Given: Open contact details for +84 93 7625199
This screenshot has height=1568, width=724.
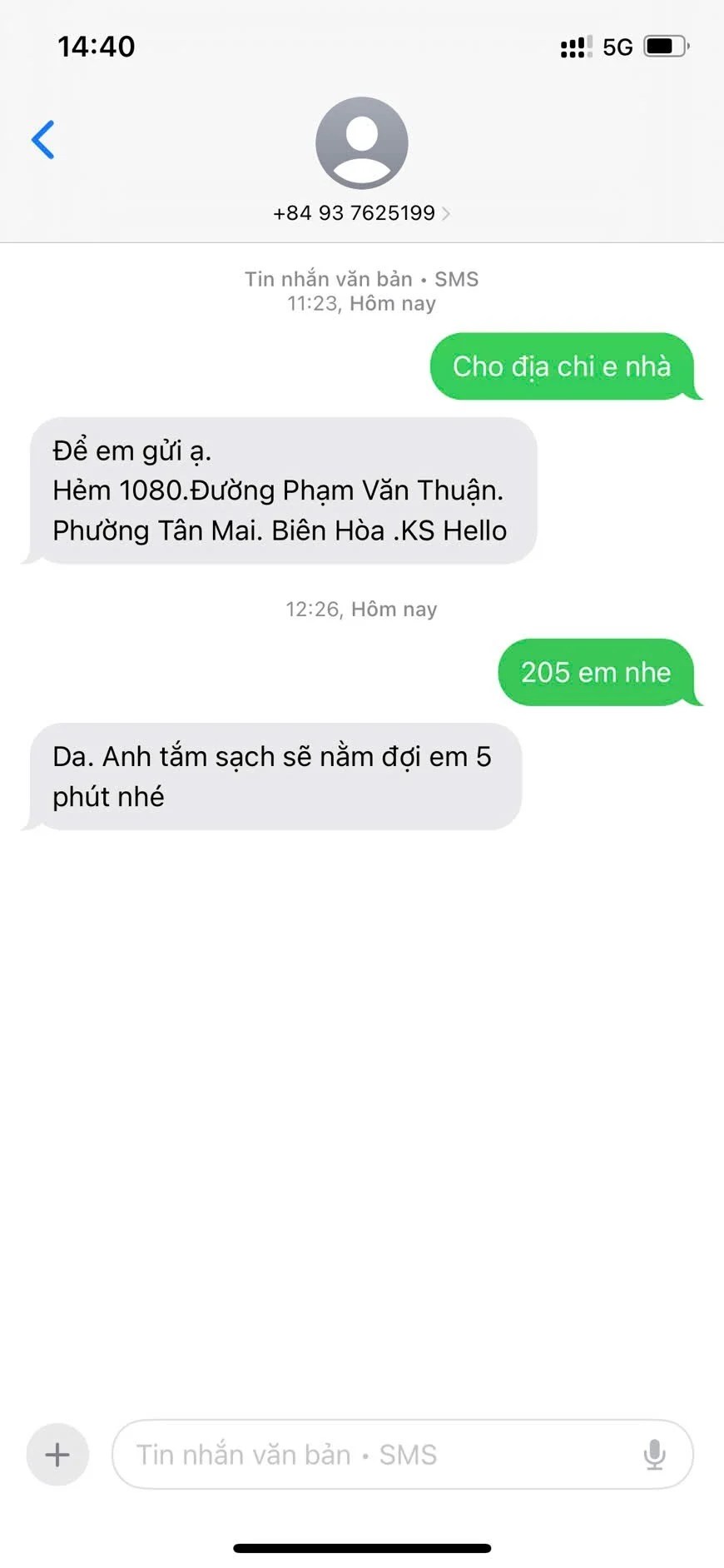Looking at the screenshot, I should point(361,213).
